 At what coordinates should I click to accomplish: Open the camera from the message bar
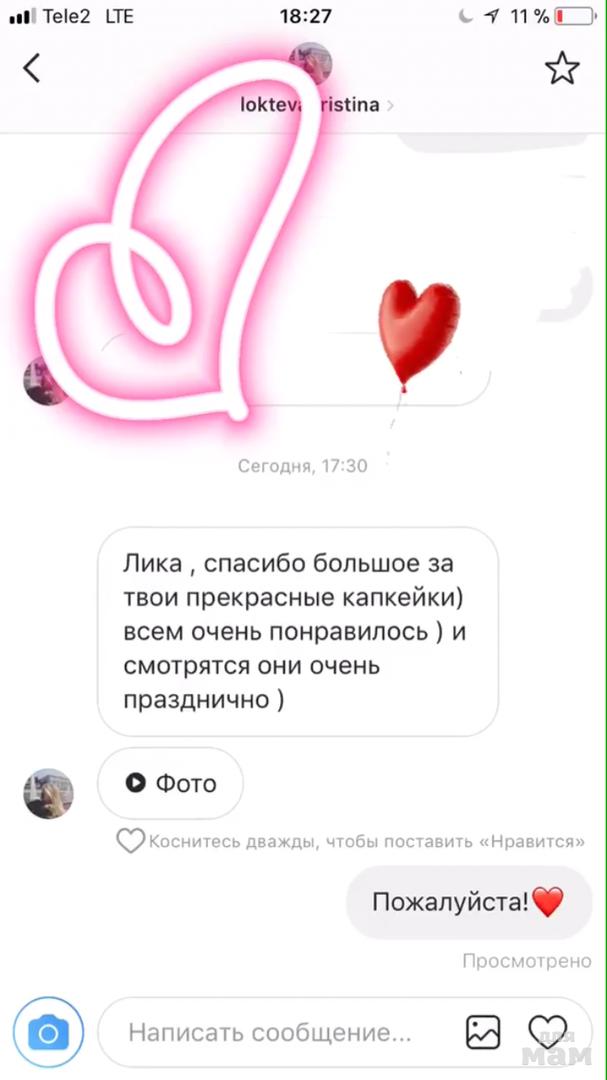coord(48,1031)
